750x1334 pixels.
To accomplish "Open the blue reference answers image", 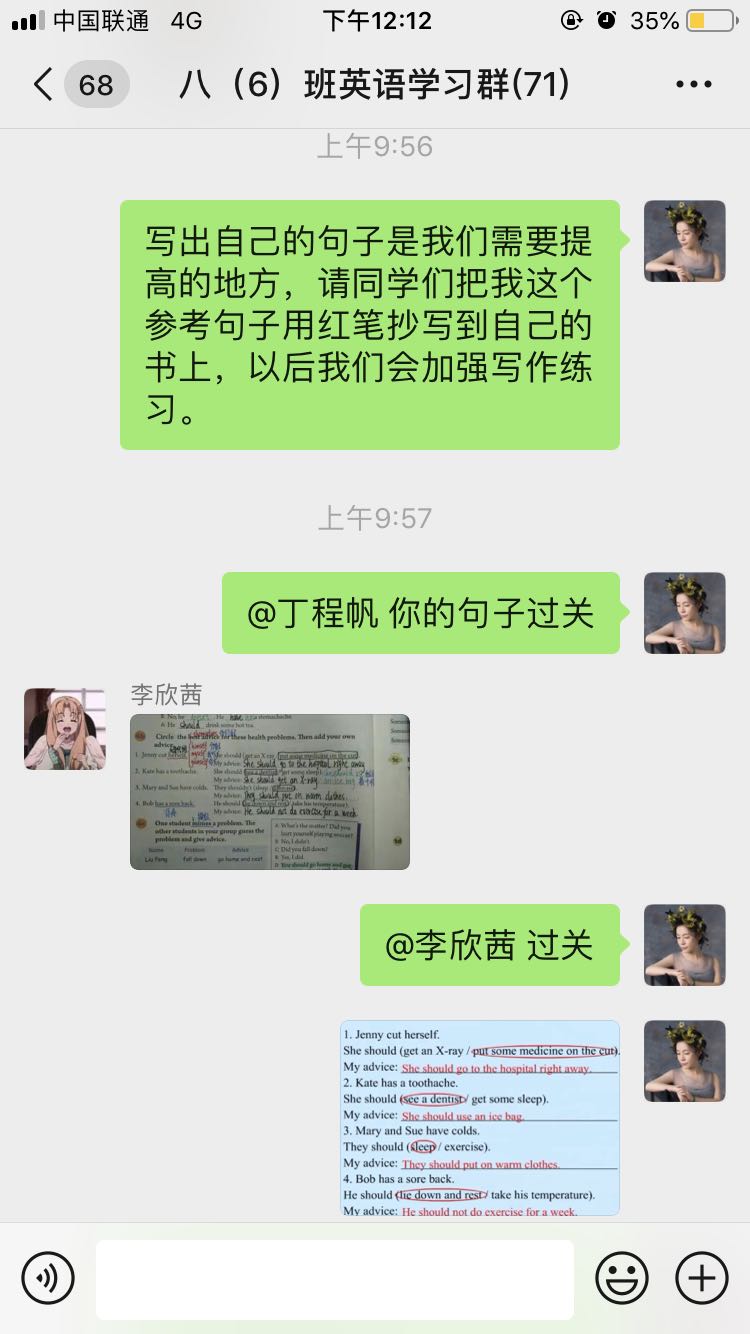I will point(480,1118).
